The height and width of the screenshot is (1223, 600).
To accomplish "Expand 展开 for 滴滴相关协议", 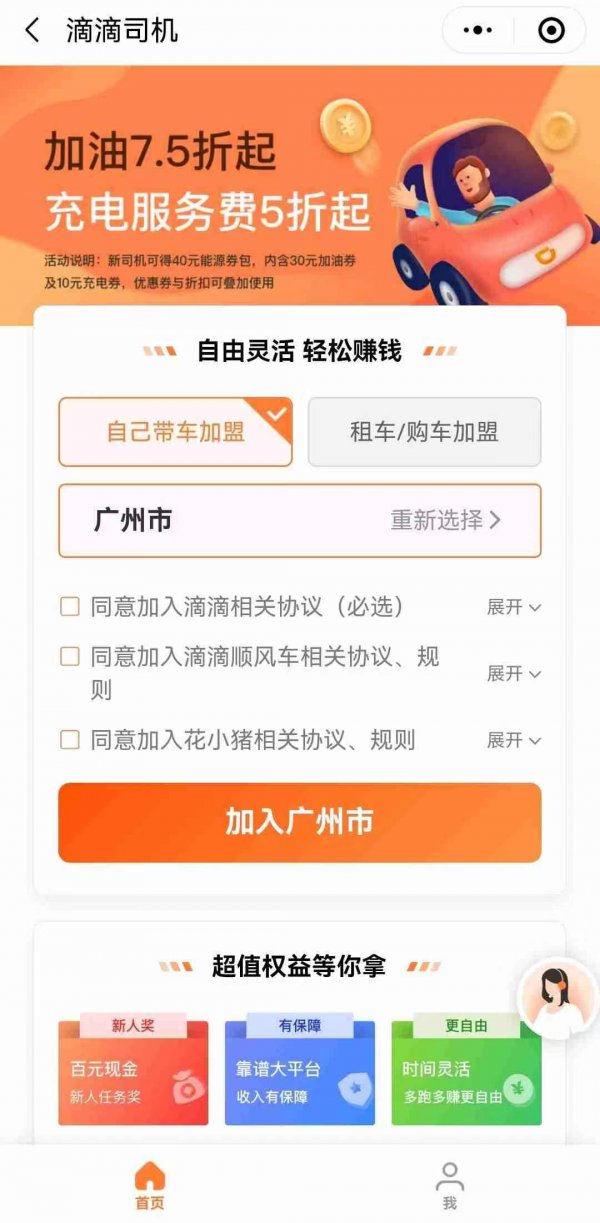I will [513, 607].
